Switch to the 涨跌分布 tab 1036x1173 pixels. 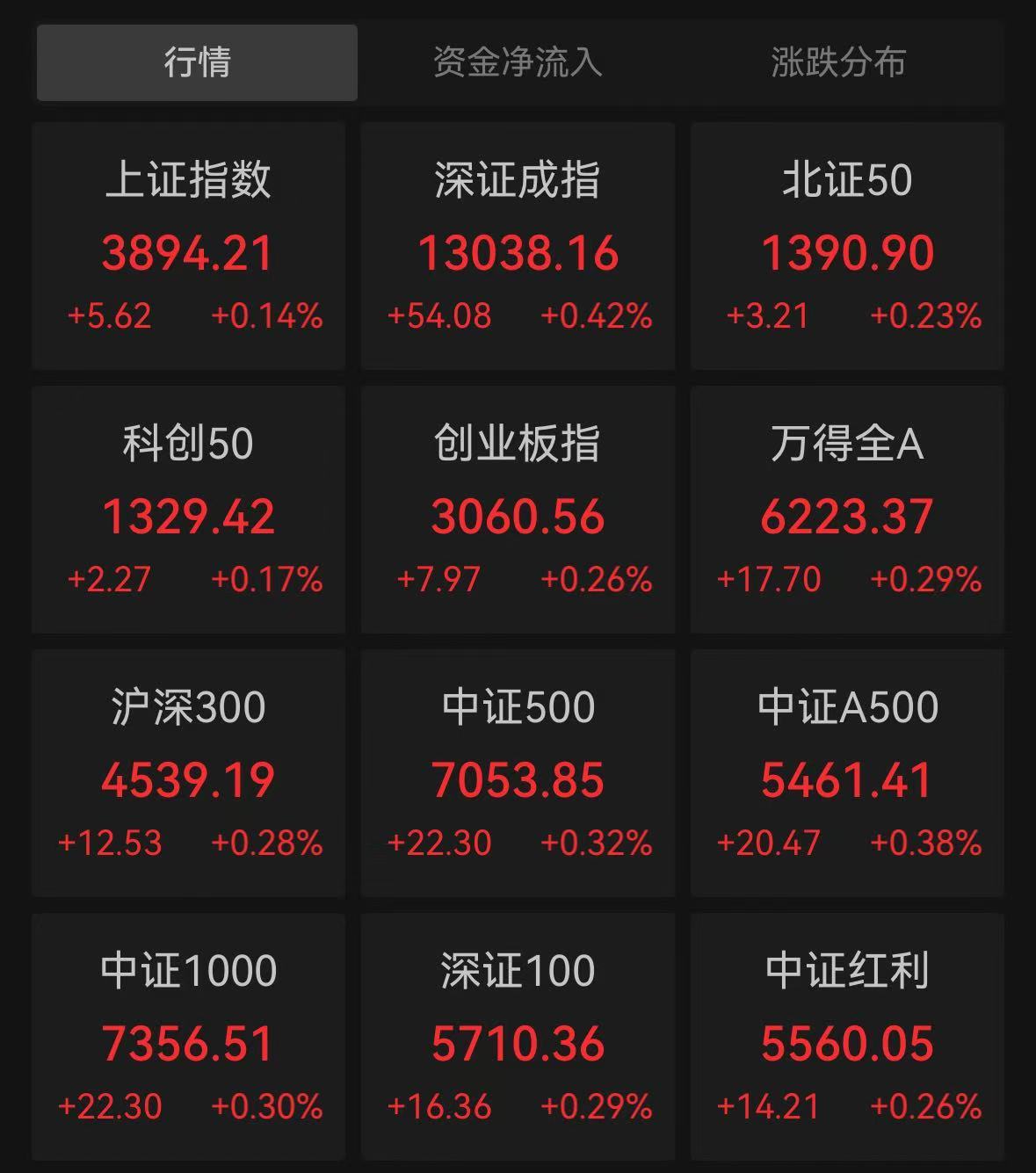coord(838,62)
